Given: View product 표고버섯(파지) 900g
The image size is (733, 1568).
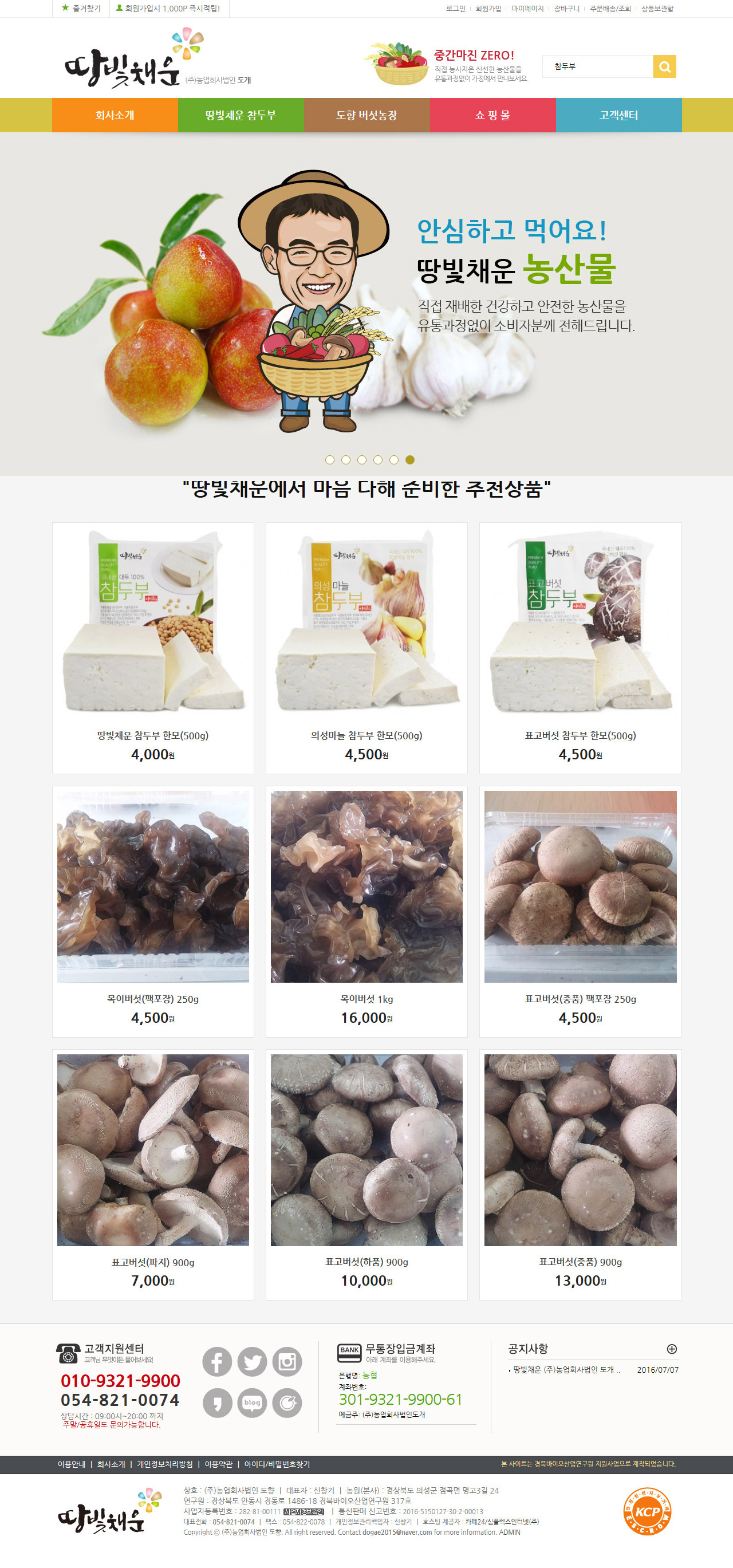Looking at the screenshot, I should click(153, 1262).
